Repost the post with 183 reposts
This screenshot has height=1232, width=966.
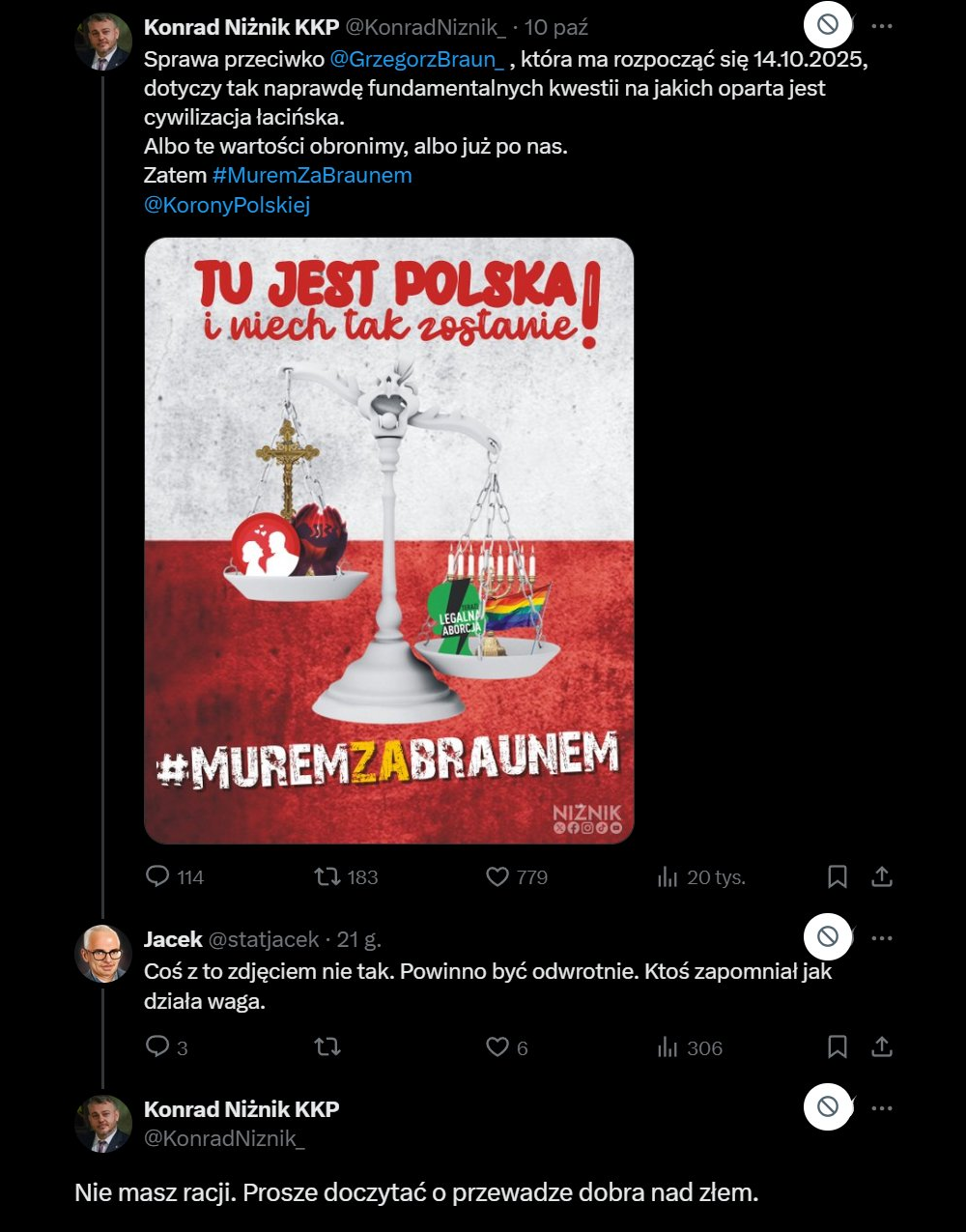tap(328, 876)
